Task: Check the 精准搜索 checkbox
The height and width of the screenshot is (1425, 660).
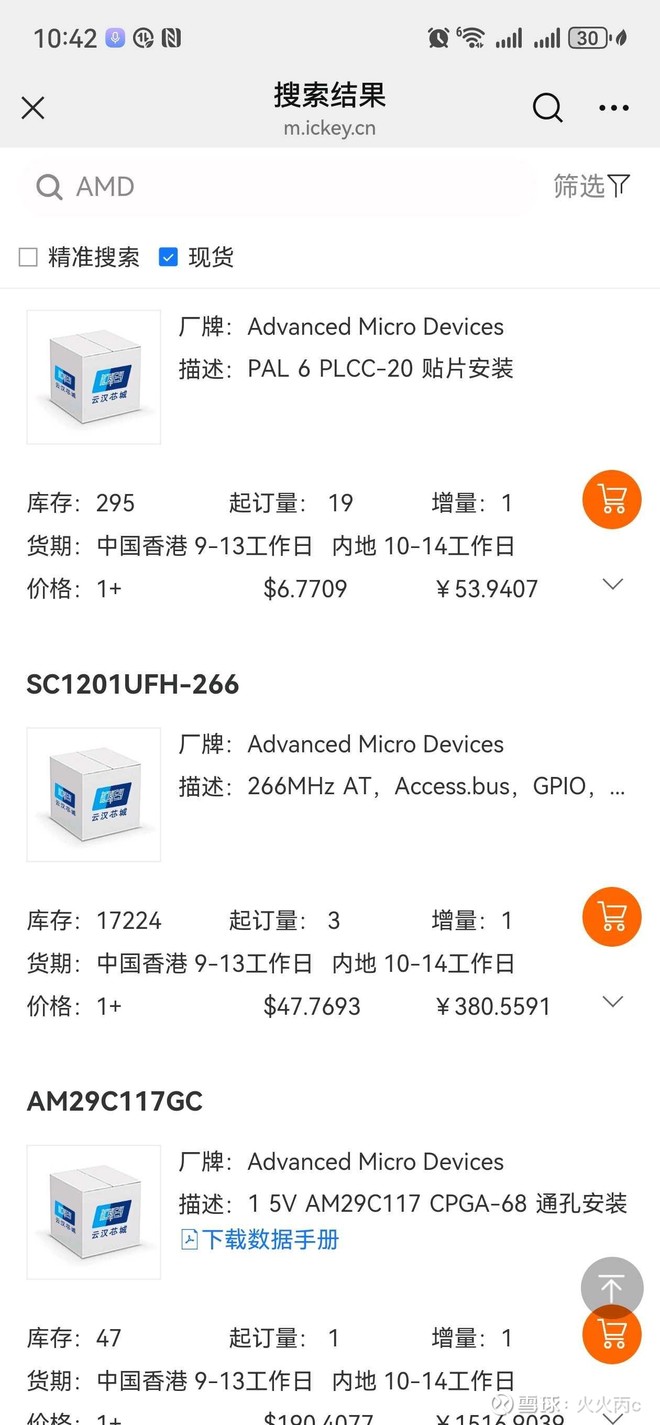Action: pos(28,257)
